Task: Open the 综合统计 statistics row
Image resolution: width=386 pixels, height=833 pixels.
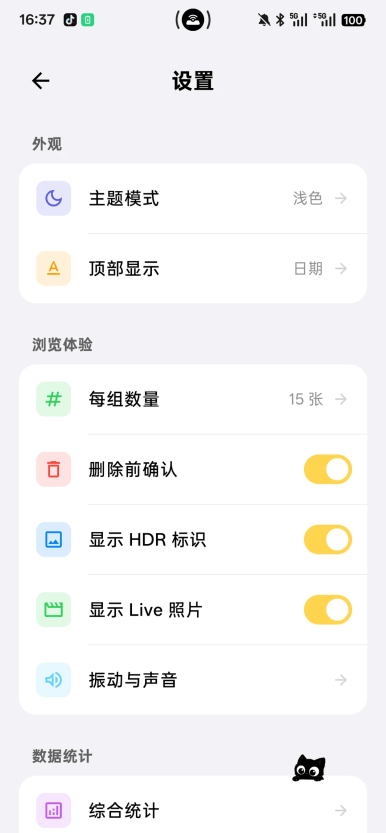Action: tap(193, 808)
